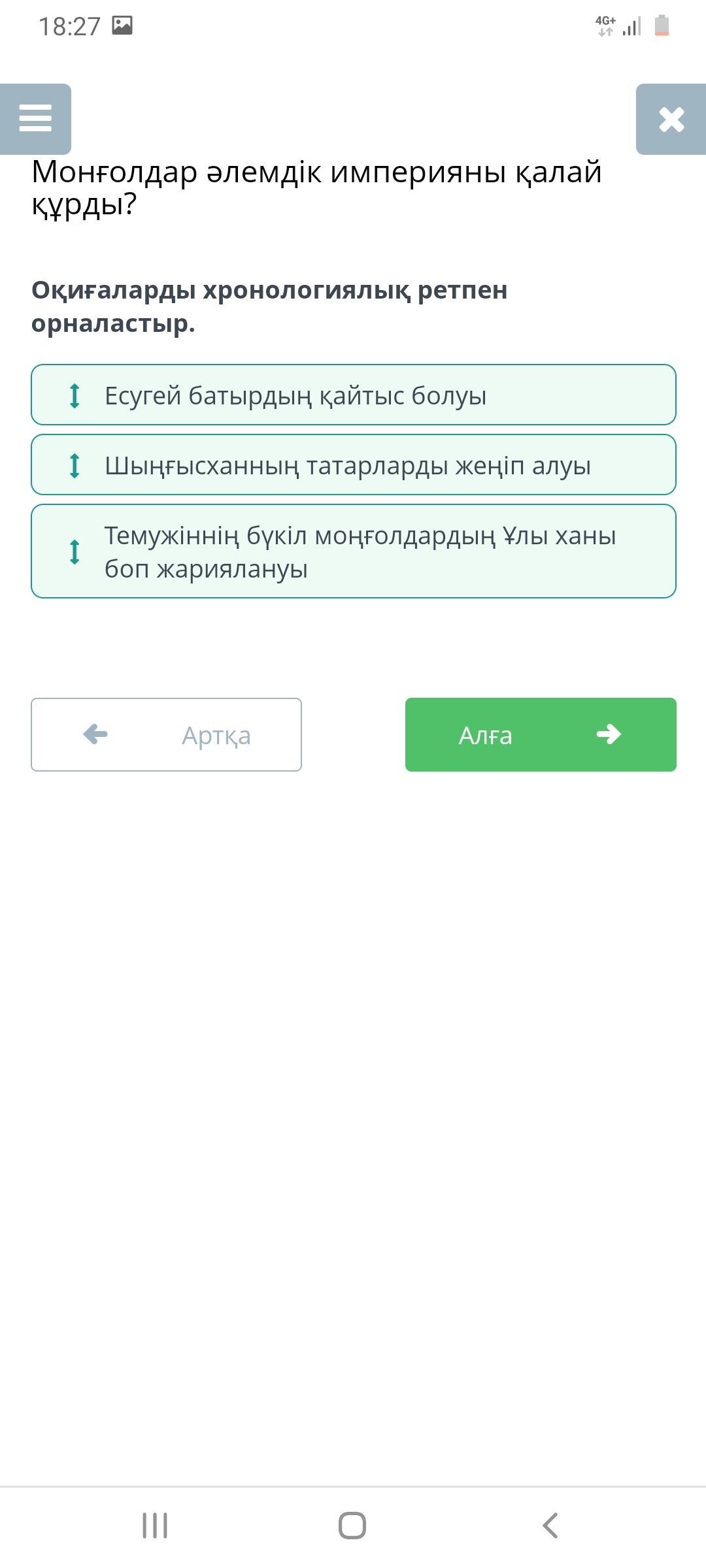Go back with the Артқа button

[x=166, y=734]
